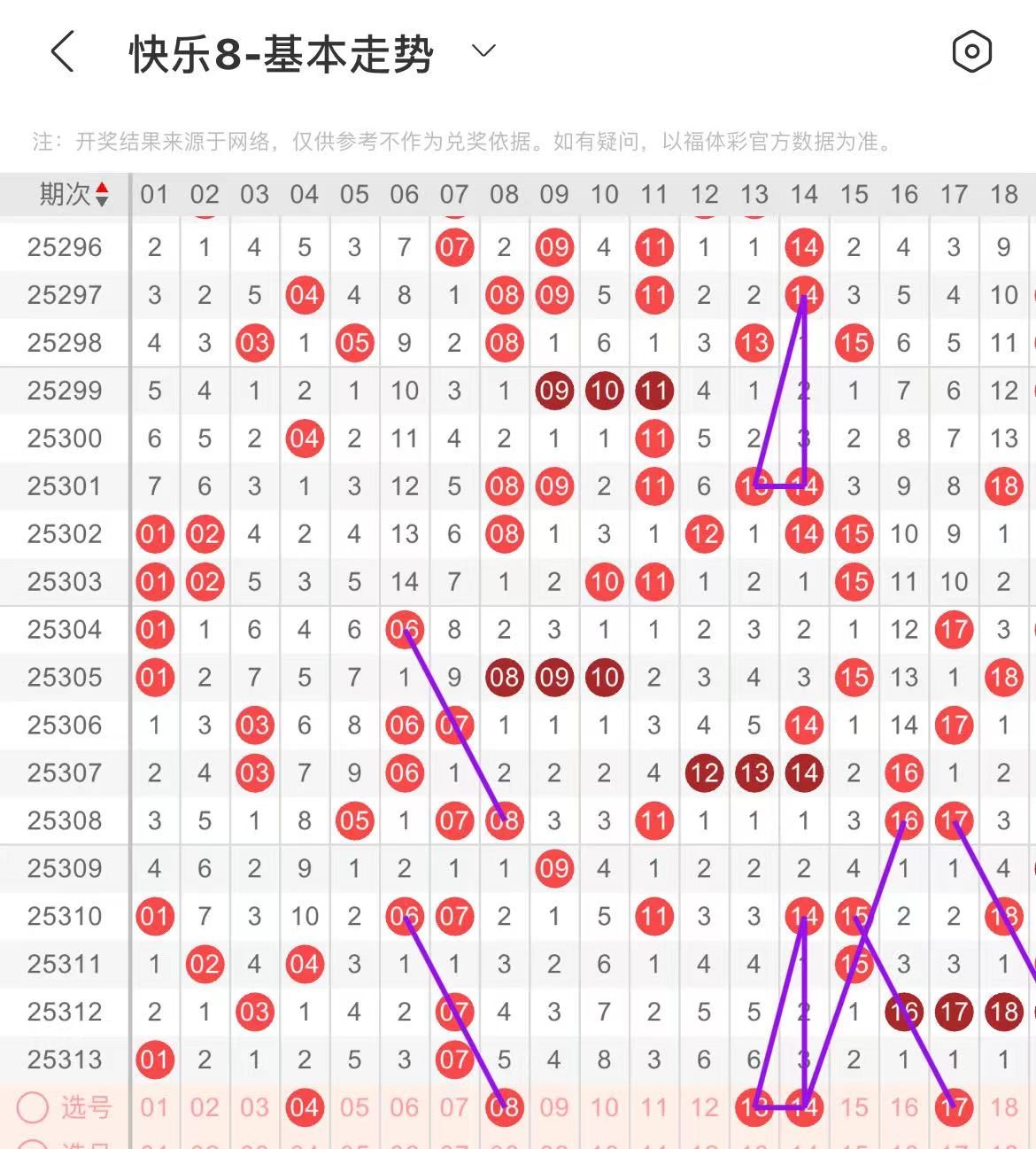Add number 10 in the pink 选号 row
This screenshot has height=1149, width=1036.
604,1107
